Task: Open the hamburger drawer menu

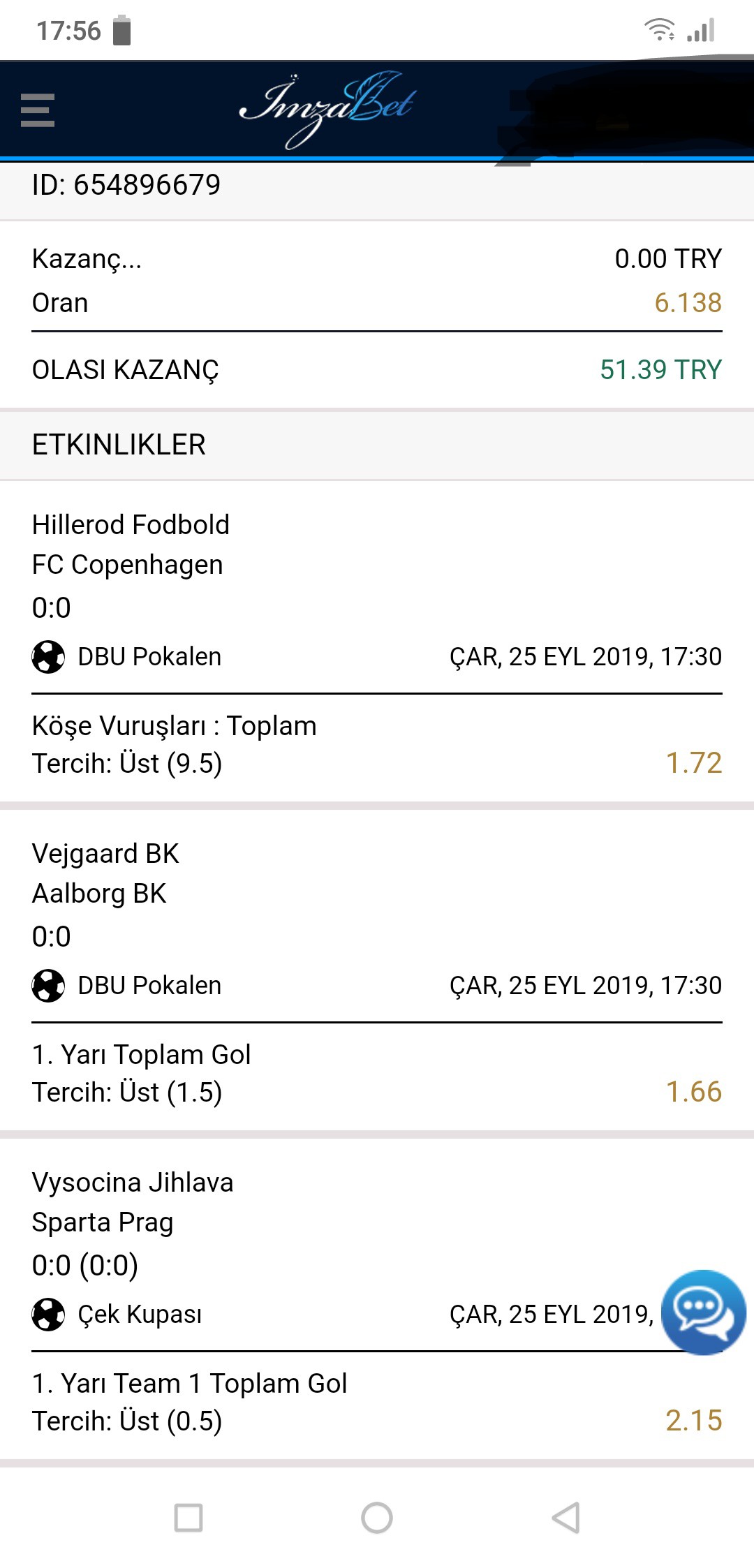Action: [x=38, y=110]
